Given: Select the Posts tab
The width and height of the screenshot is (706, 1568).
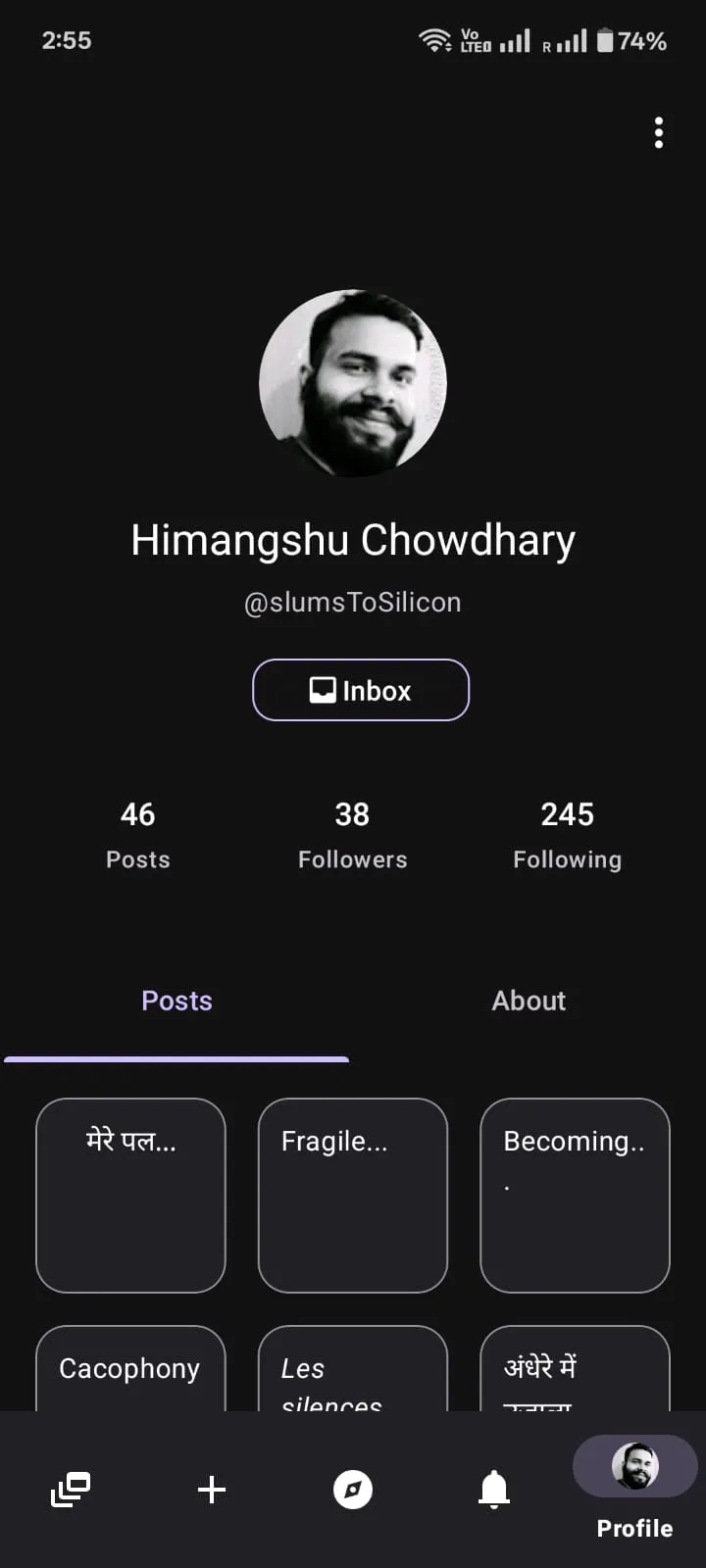Looking at the screenshot, I should point(176,1001).
